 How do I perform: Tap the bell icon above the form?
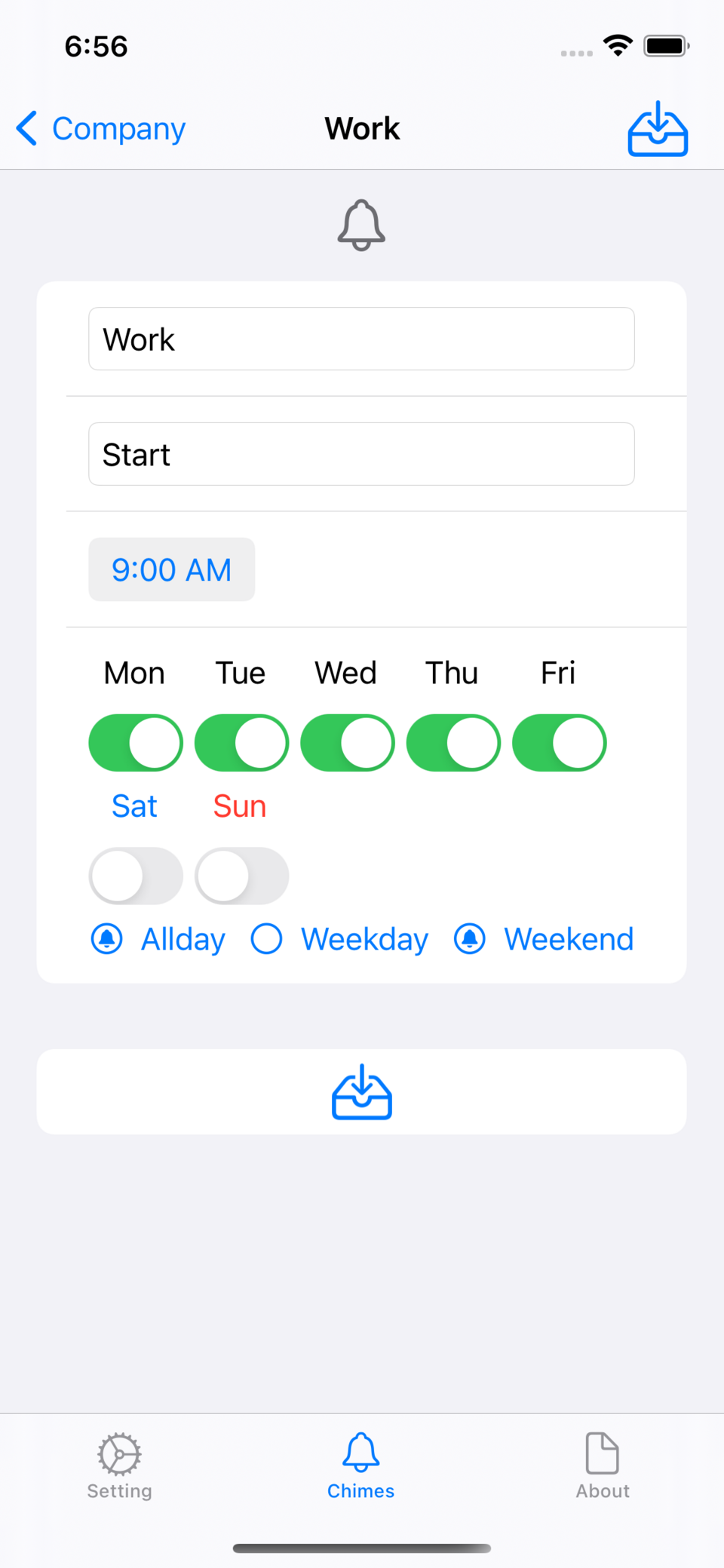pyautogui.click(x=361, y=225)
